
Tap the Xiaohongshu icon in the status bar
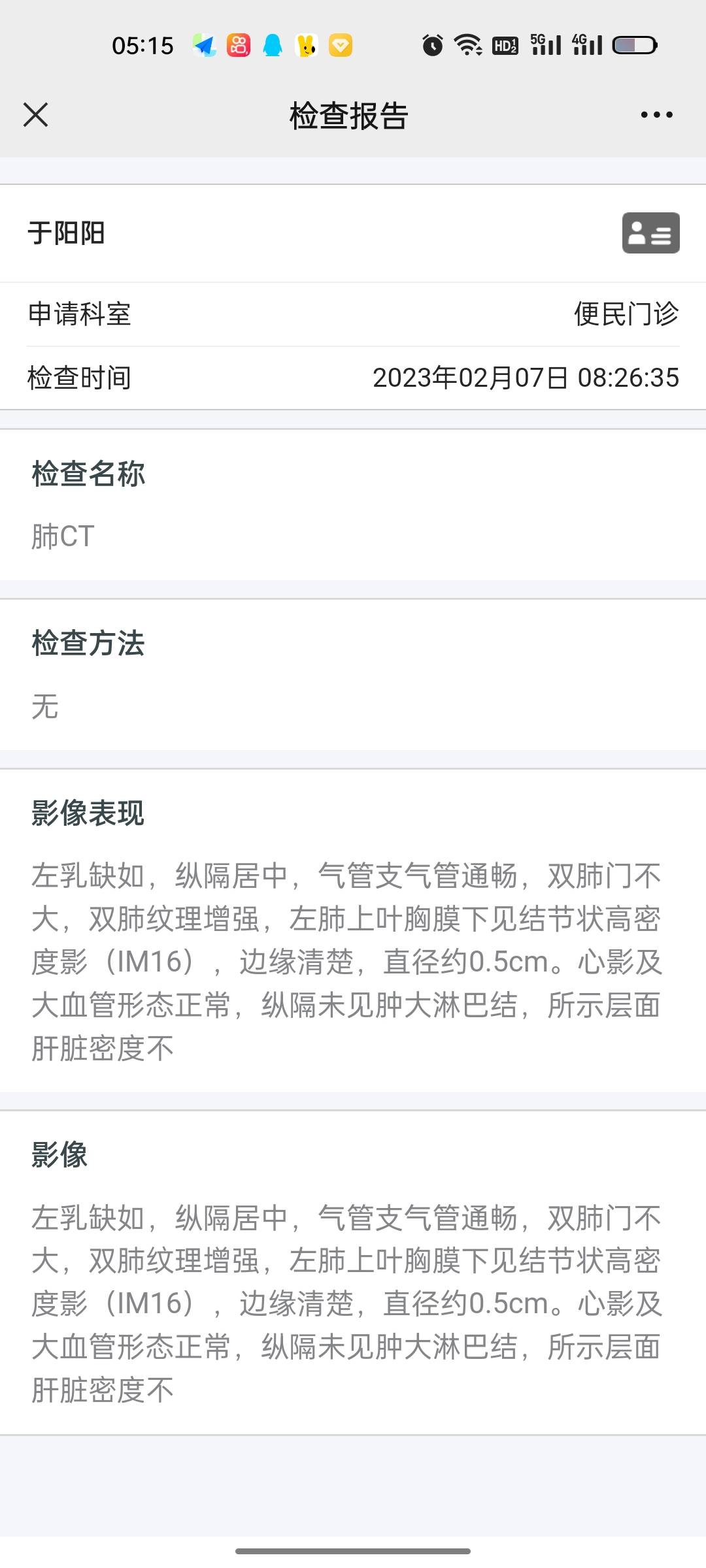pyautogui.click(x=238, y=46)
